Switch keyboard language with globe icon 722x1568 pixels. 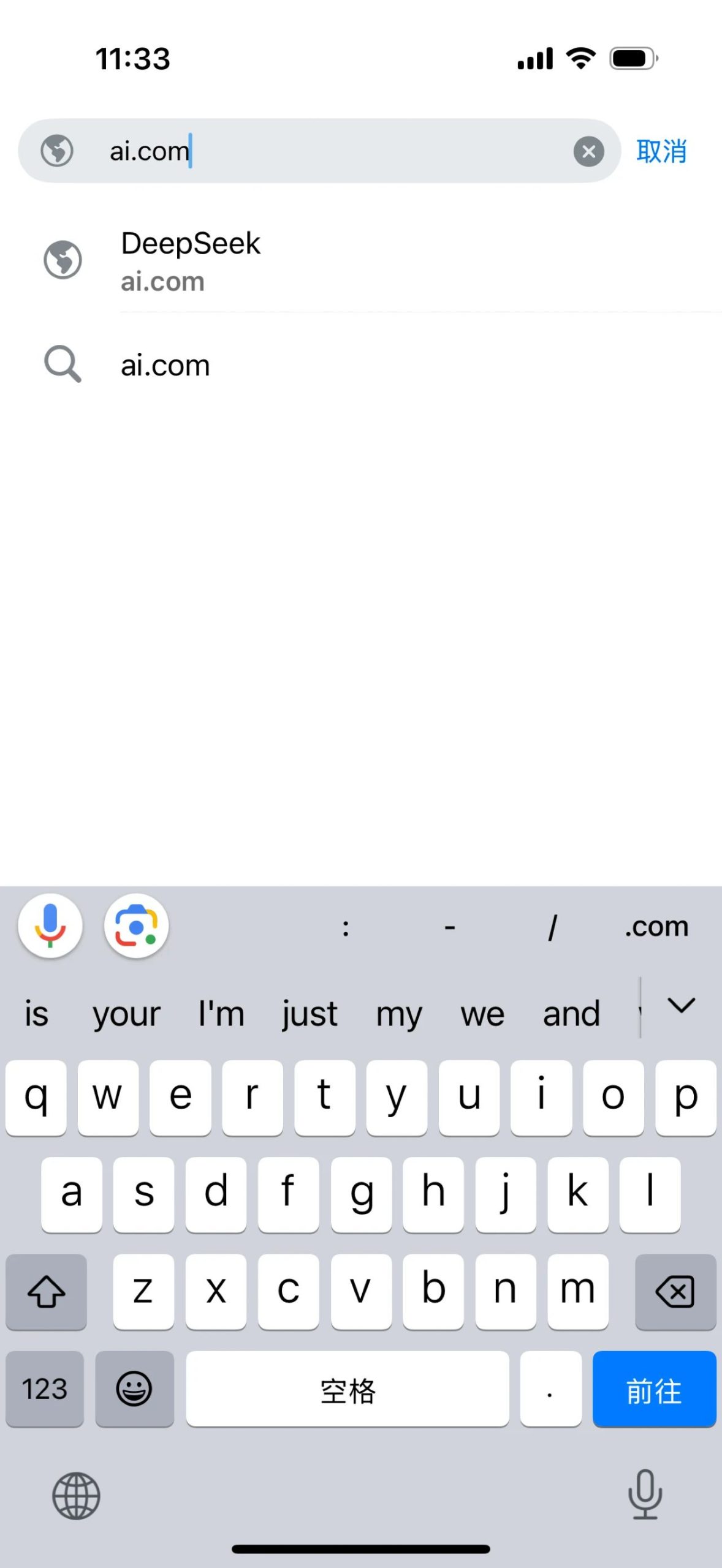[76, 1496]
